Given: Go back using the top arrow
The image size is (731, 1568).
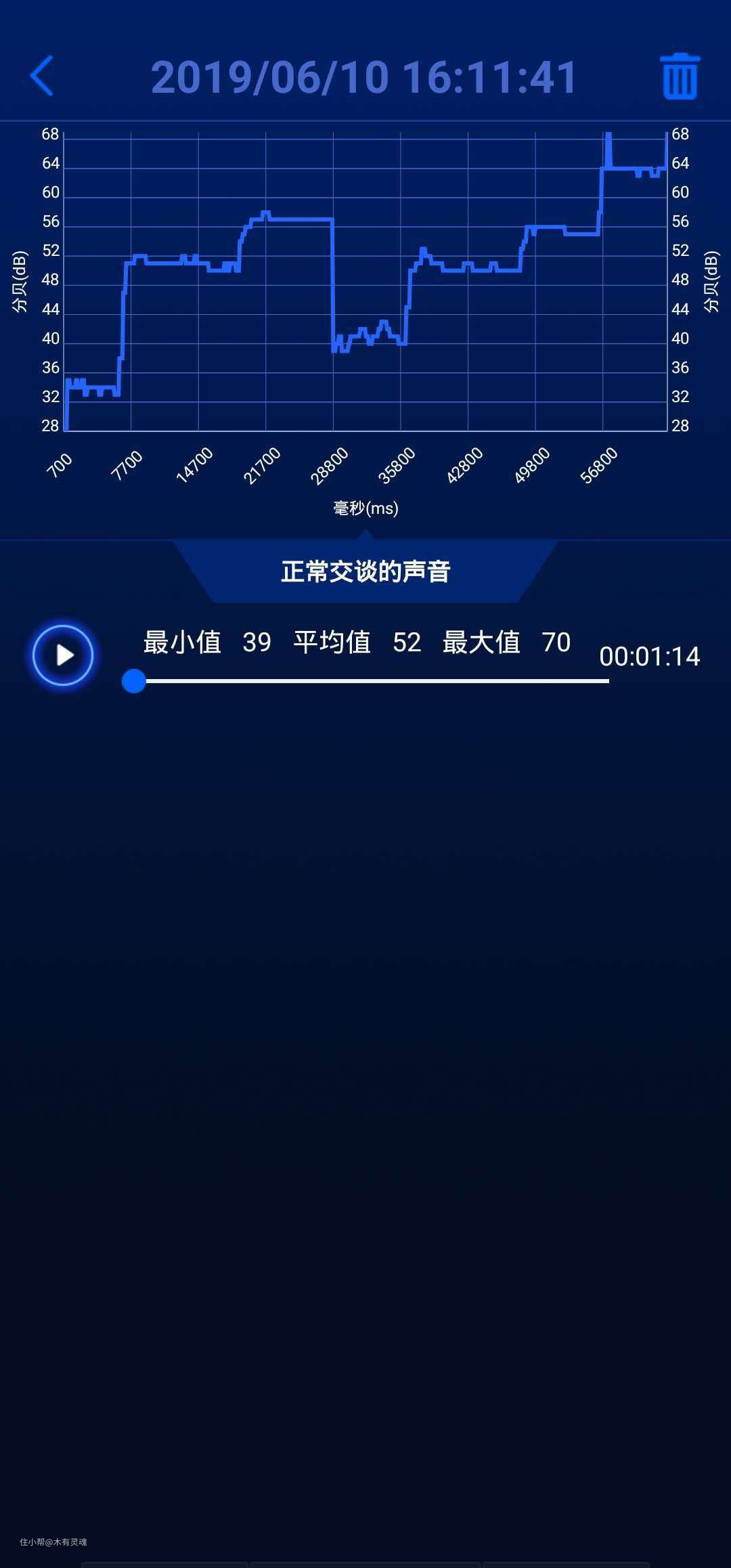Looking at the screenshot, I should tap(42, 76).
